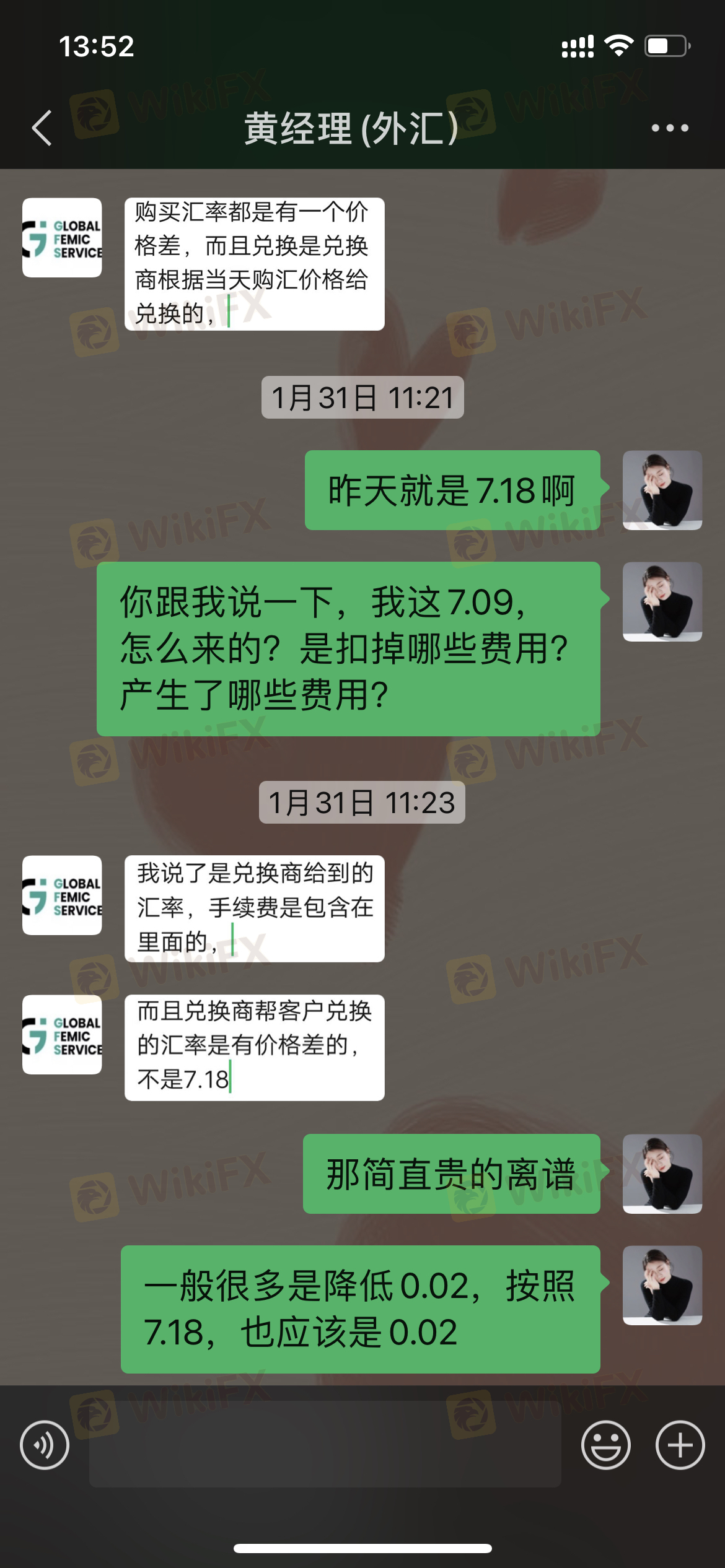The width and height of the screenshot is (725, 1568).
Task: Go back from the 黄经理 chat
Action: [42, 128]
